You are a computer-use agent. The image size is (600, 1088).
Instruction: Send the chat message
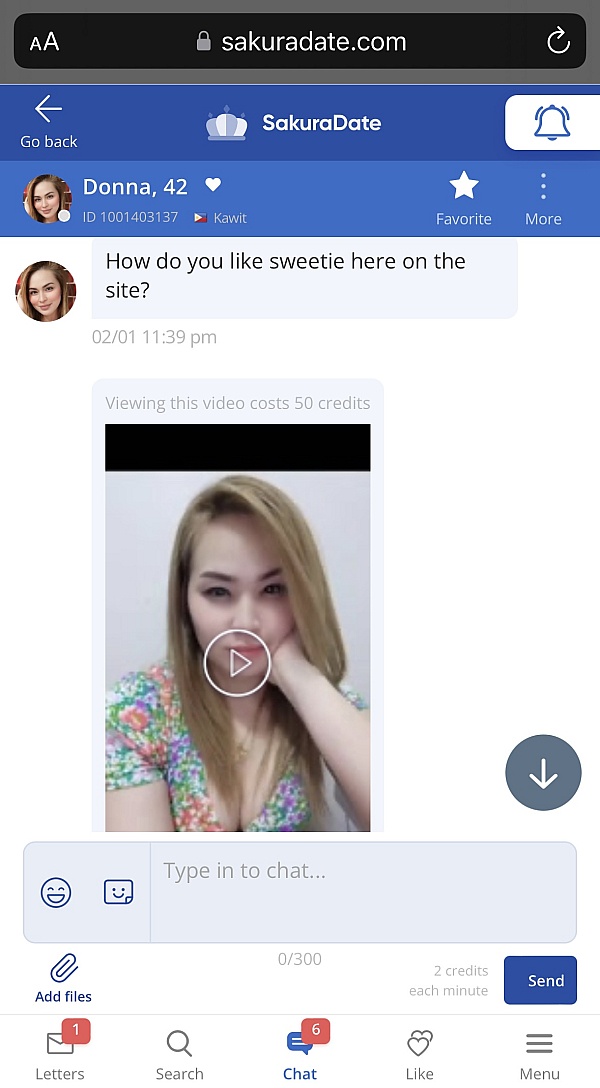pyautogui.click(x=540, y=980)
